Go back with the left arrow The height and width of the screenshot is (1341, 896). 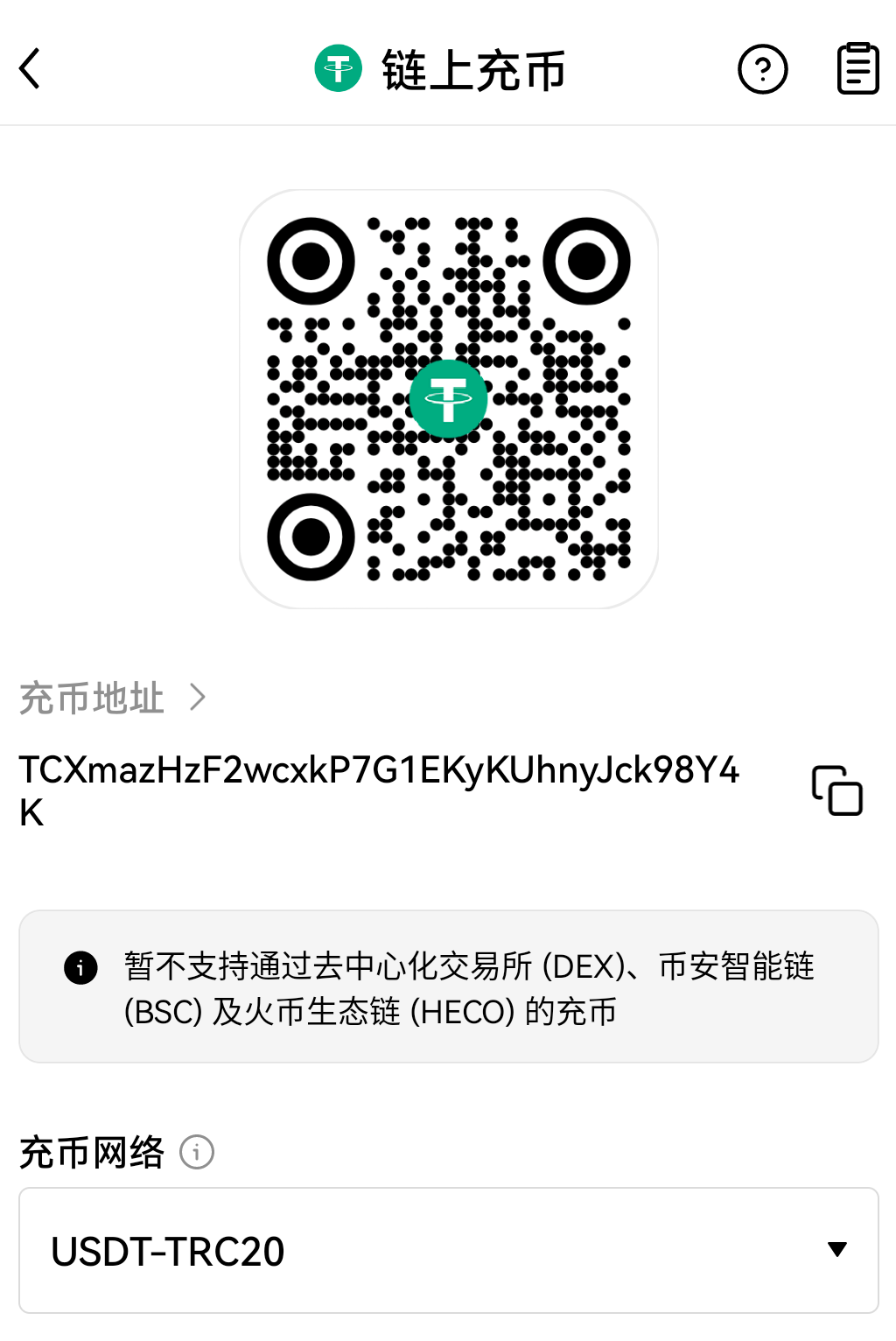click(x=30, y=68)
